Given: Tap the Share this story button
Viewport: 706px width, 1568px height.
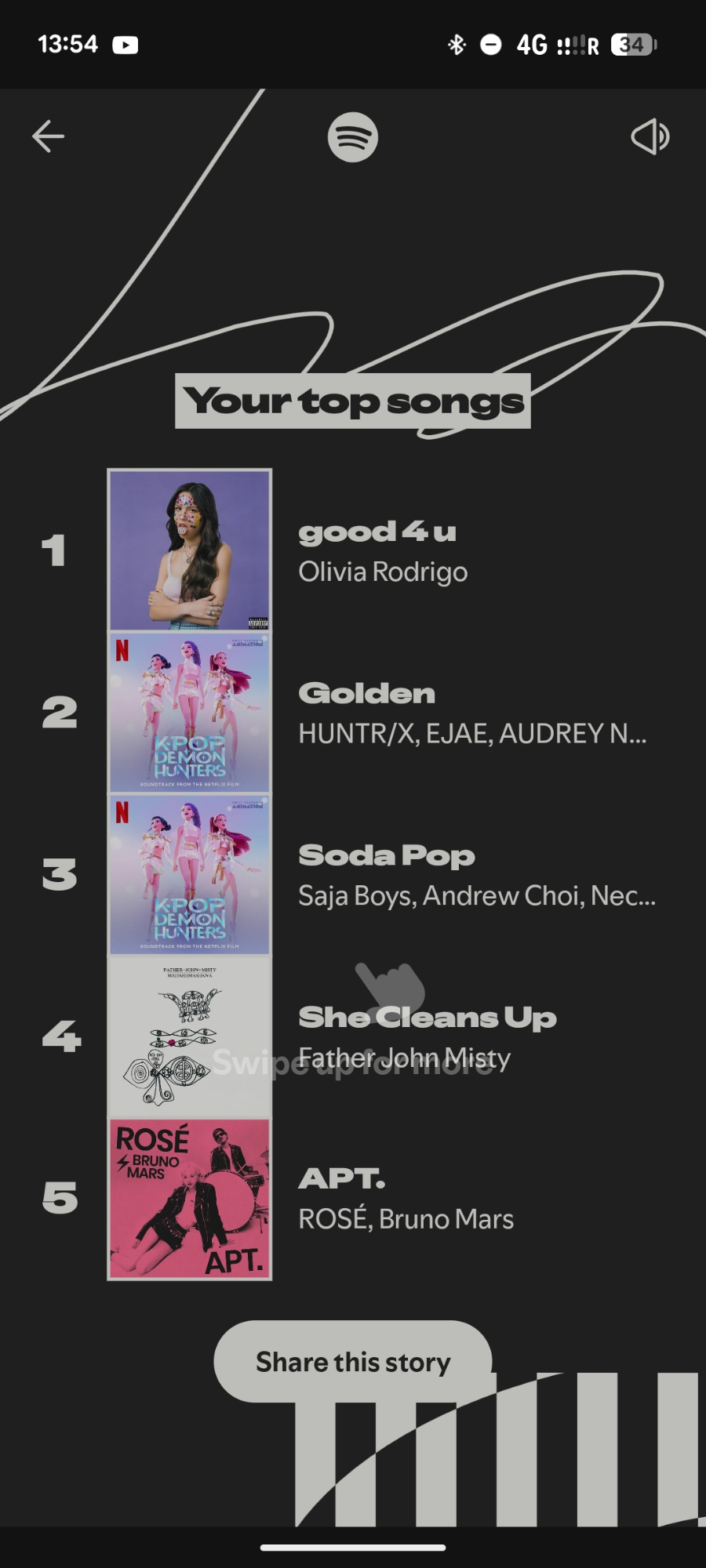Looking at the screenshot, I should [353, 1362].
